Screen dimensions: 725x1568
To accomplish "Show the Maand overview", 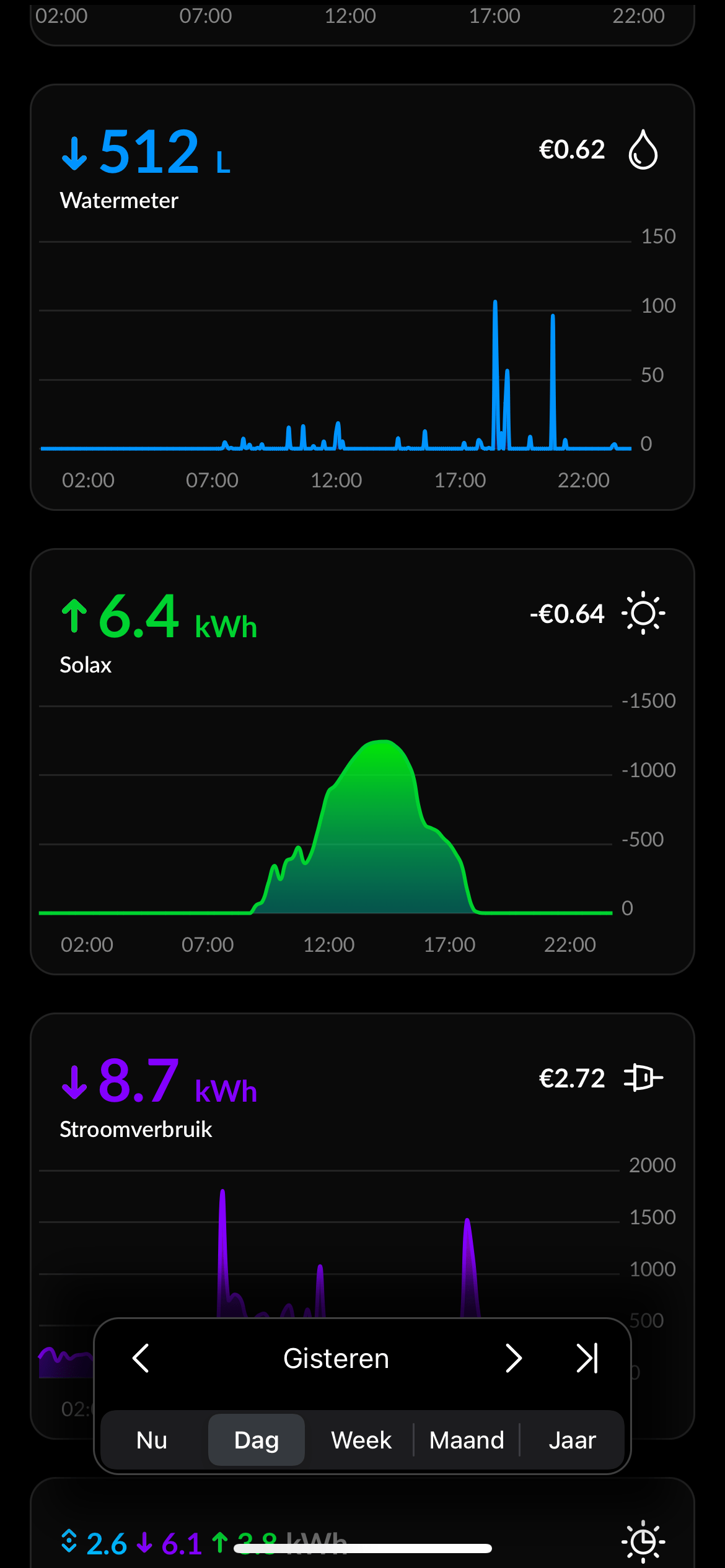I will coord(467,1440).
